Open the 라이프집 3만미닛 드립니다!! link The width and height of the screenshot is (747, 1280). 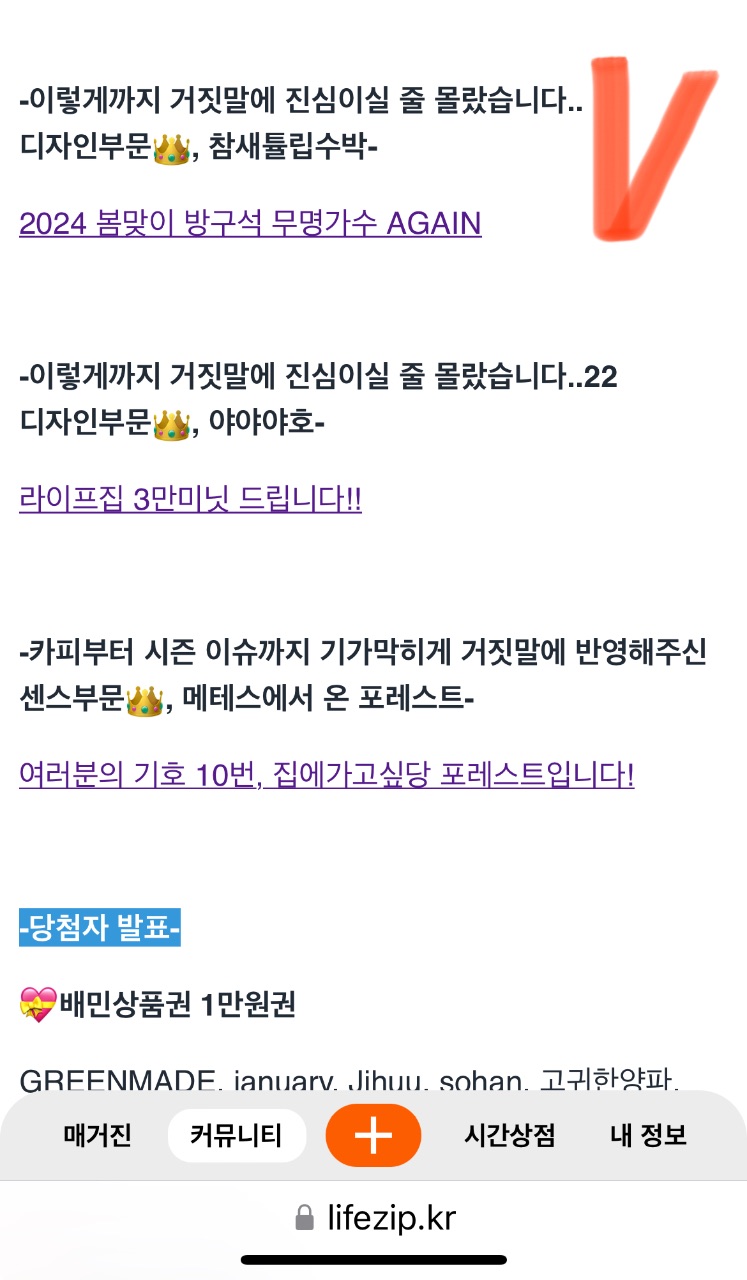[190, 498]
